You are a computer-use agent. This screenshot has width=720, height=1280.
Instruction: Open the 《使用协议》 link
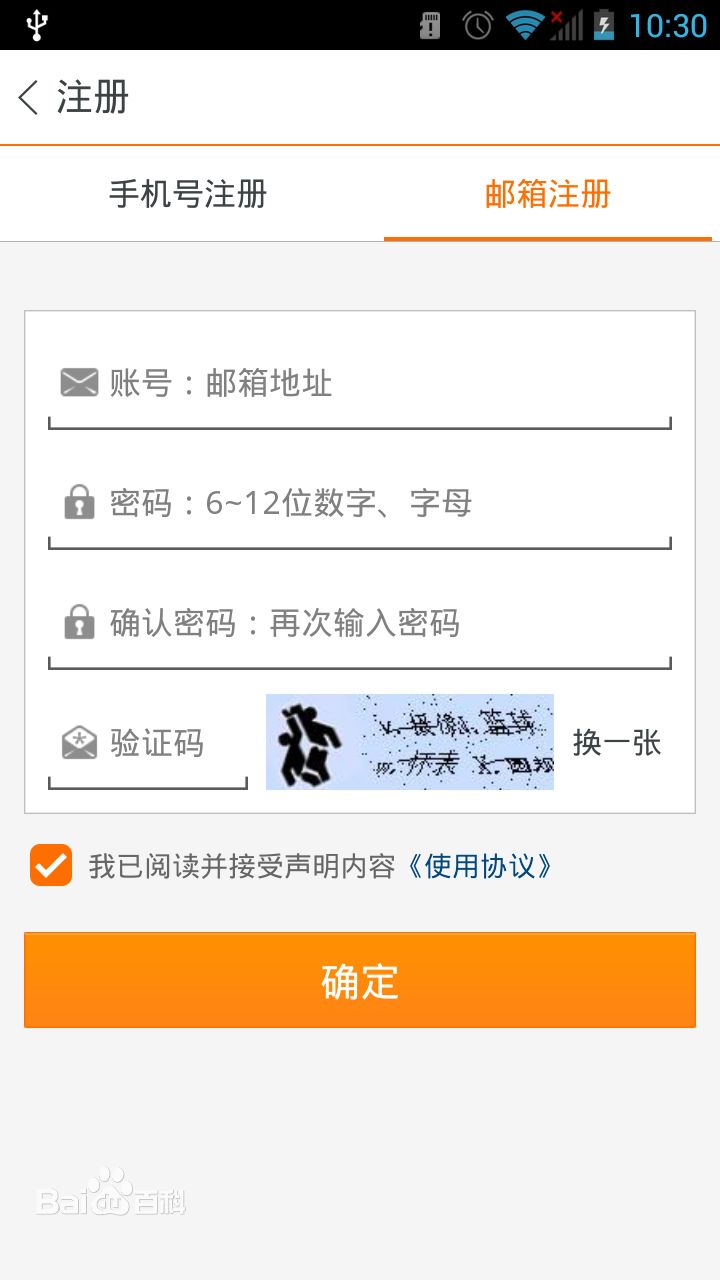point(480,866)
